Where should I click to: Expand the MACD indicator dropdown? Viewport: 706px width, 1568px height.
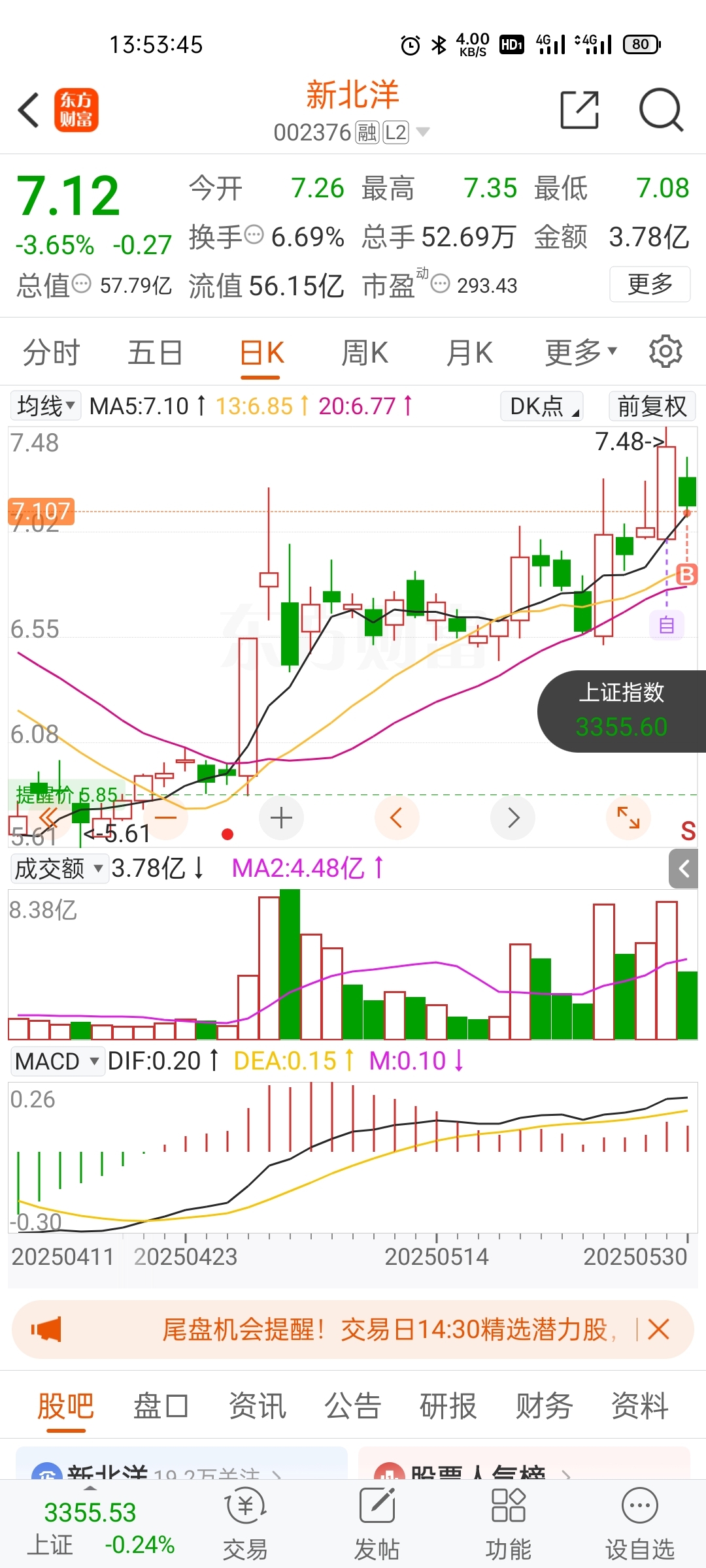pyautogui.click(x=58, y=1061)
